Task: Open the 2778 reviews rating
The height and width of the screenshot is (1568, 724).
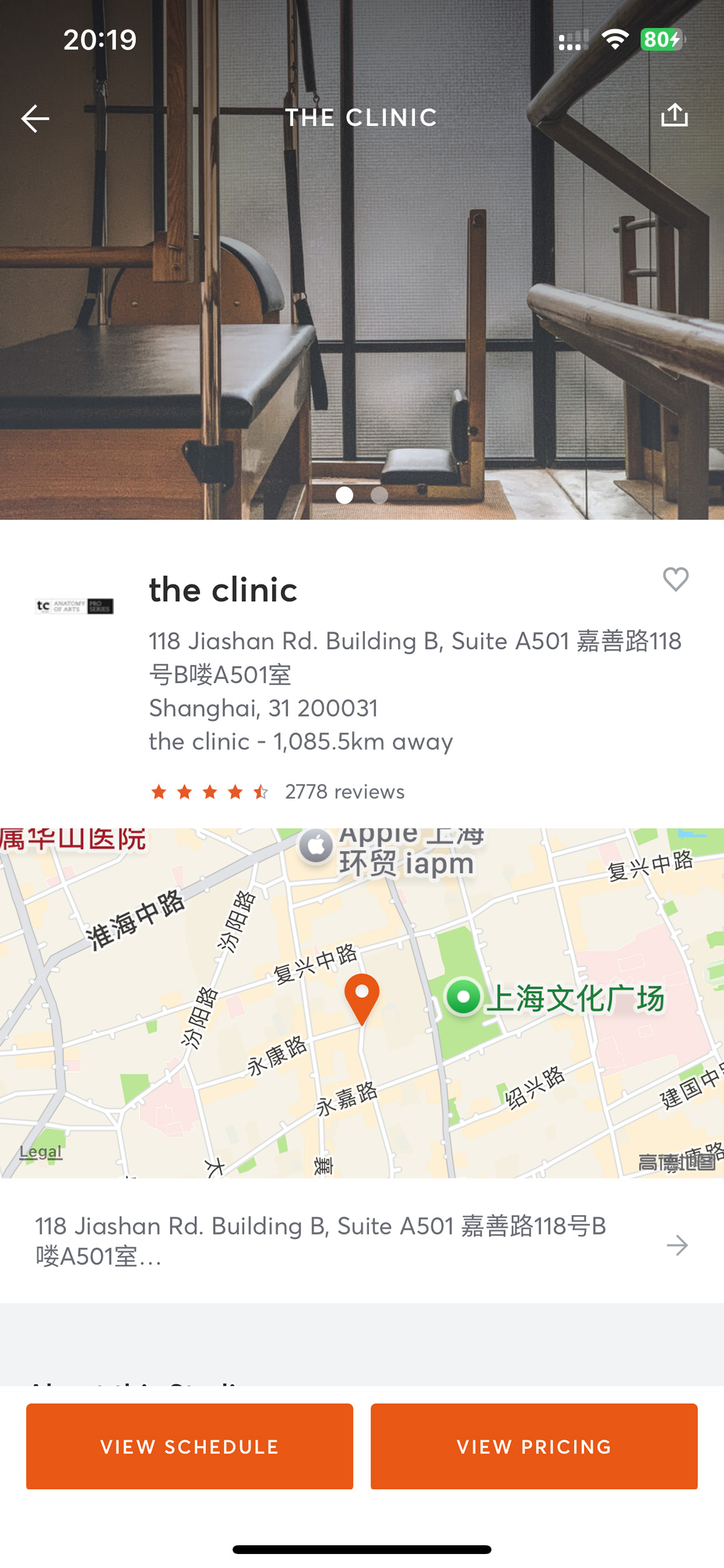Action: pyautogui.click(x=277, y=792)
